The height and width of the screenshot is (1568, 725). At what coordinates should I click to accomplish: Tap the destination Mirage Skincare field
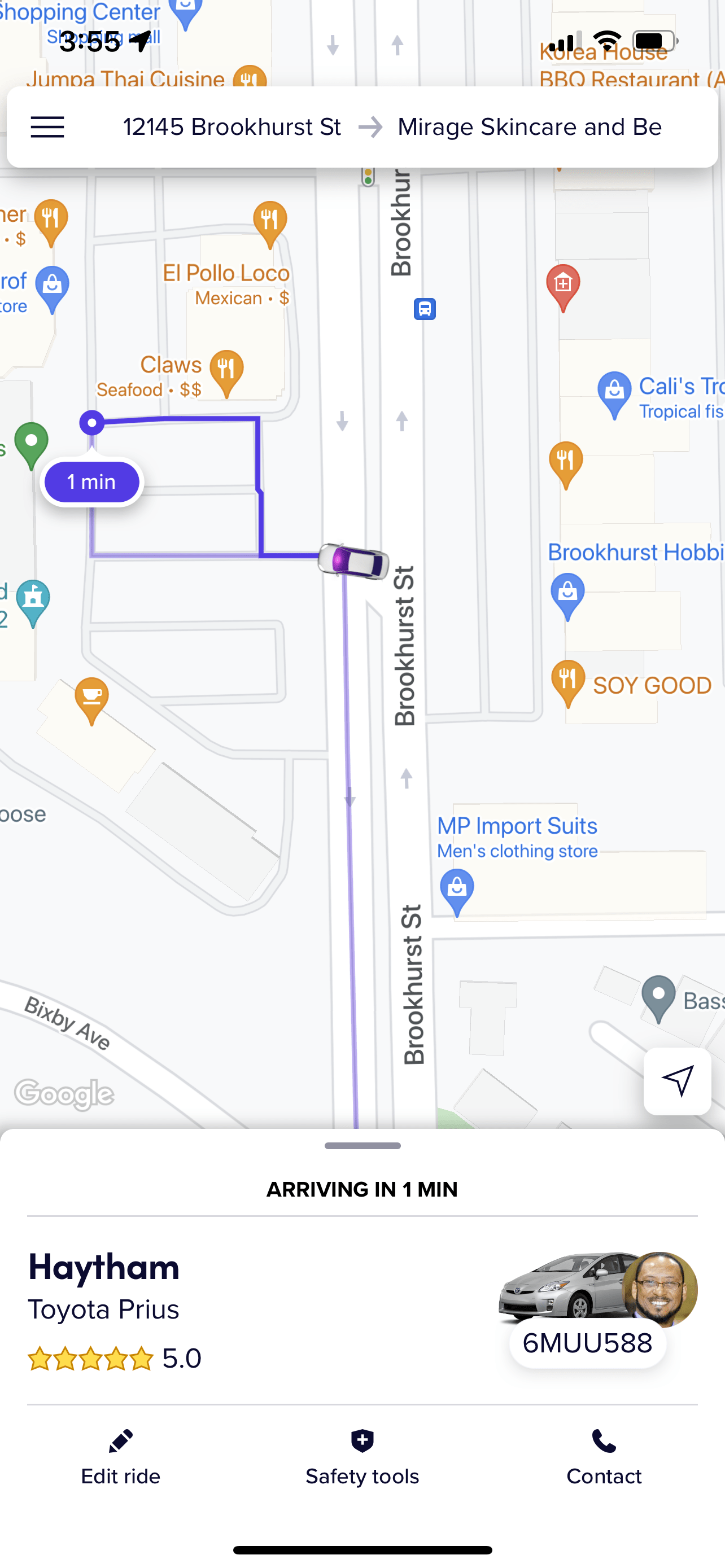click(529, 127)
